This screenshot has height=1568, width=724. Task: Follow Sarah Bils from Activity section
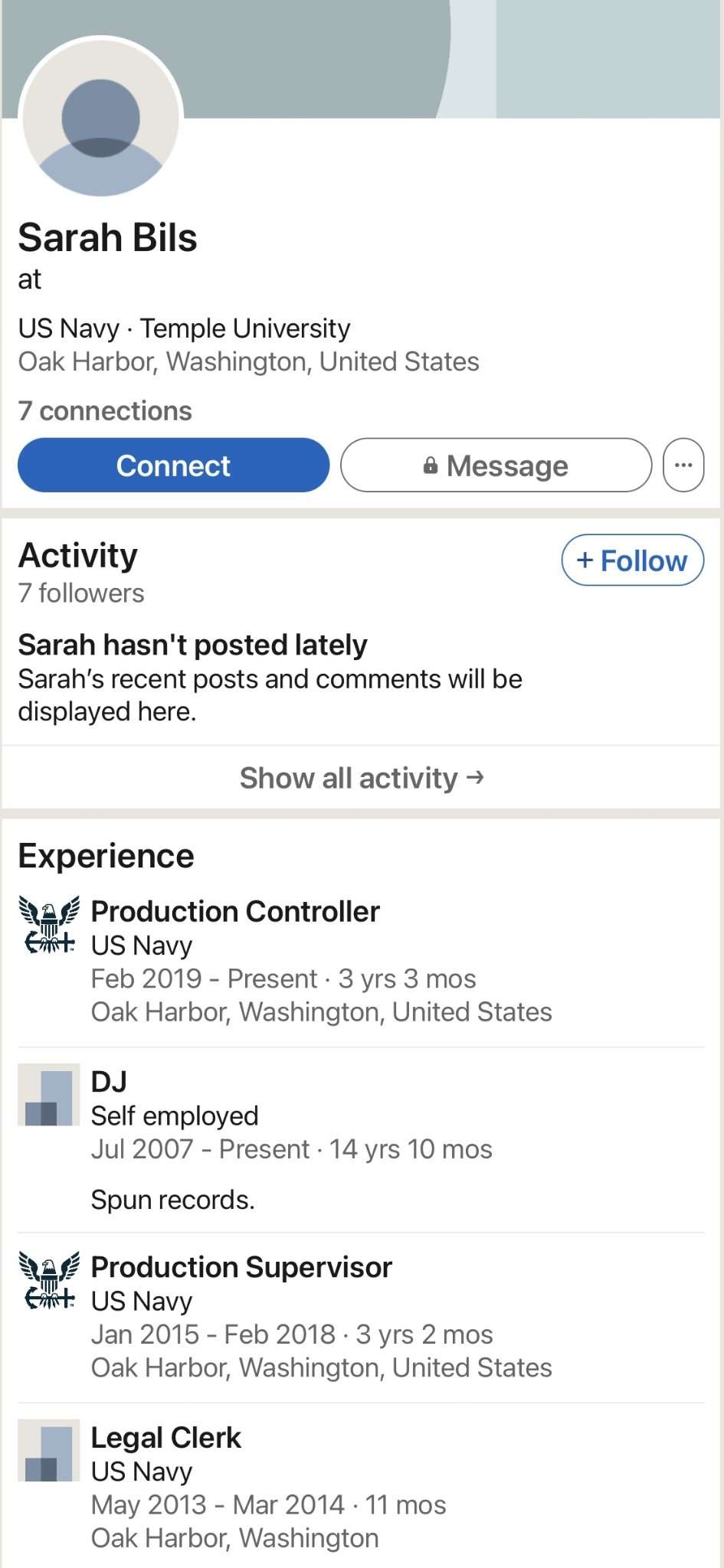point(633,560)
